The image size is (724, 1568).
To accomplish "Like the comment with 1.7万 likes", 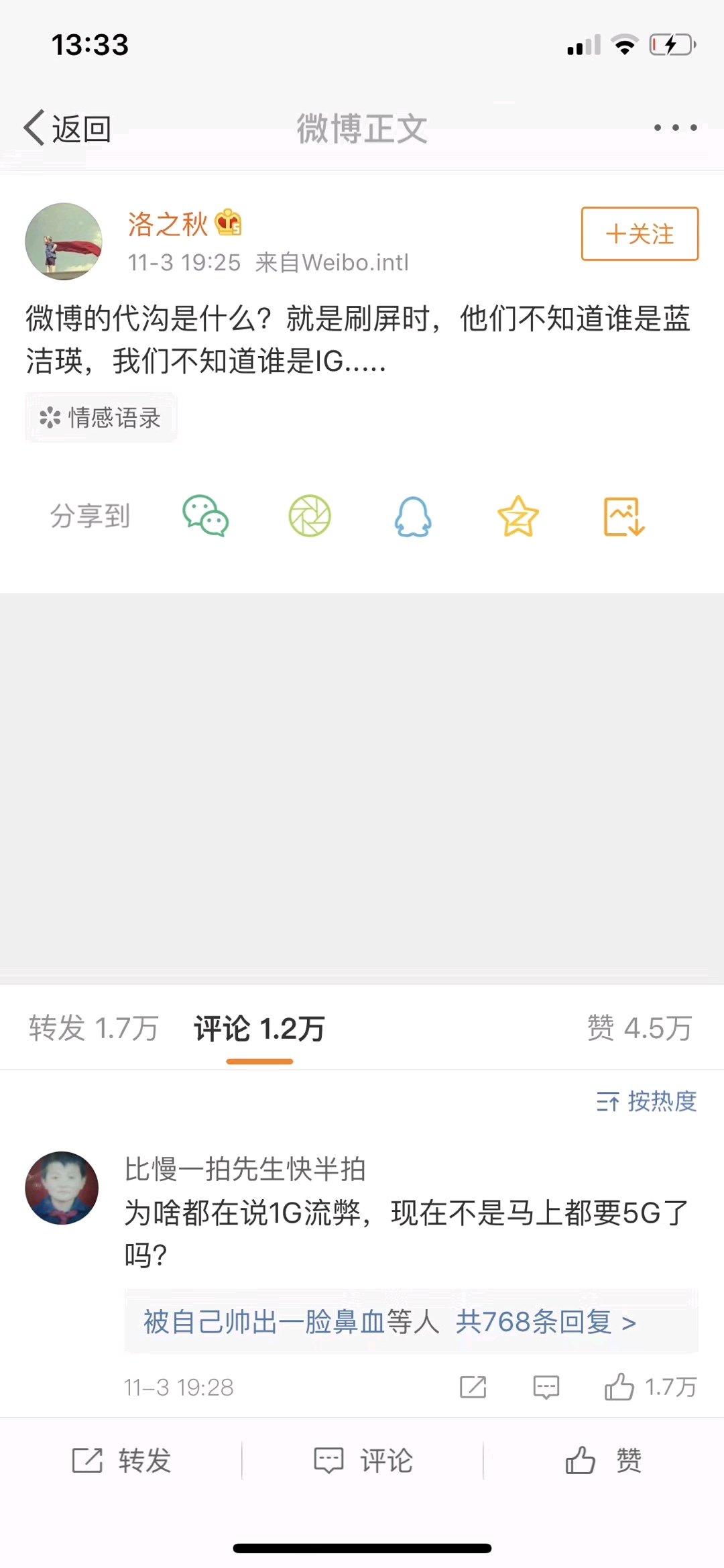I will [619, 1387].
